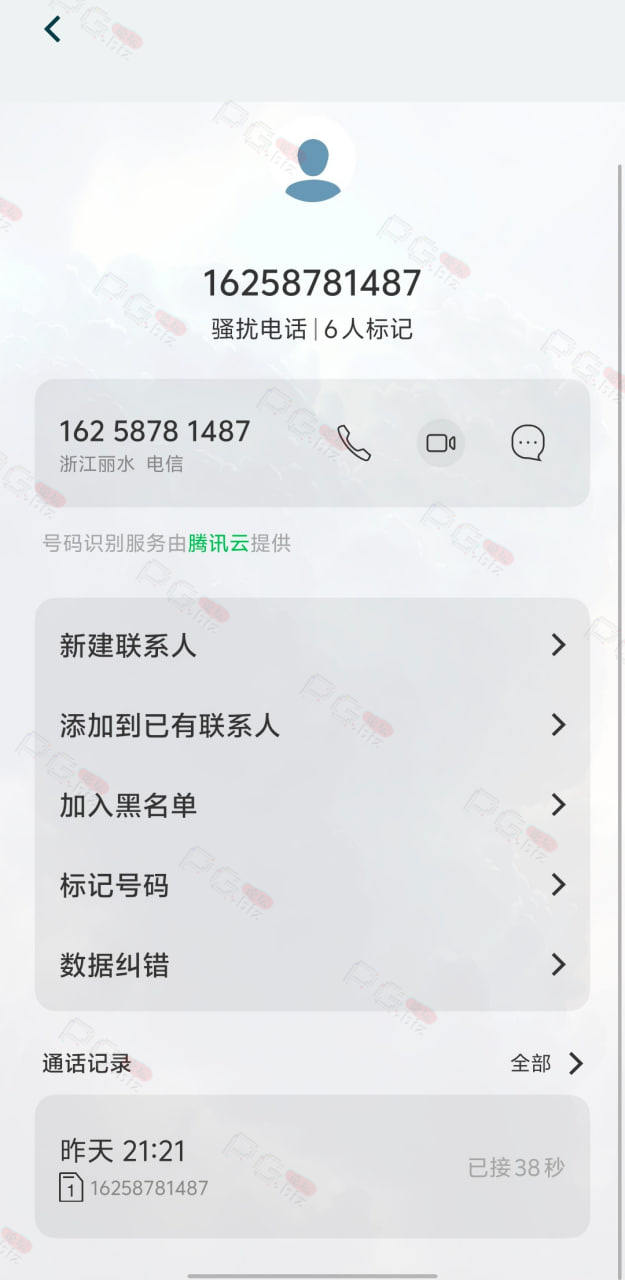This screenshot has width=625, height=1280.
Task: View 全部 call records
Action: pyautogui.click(x=547, y=1063)
